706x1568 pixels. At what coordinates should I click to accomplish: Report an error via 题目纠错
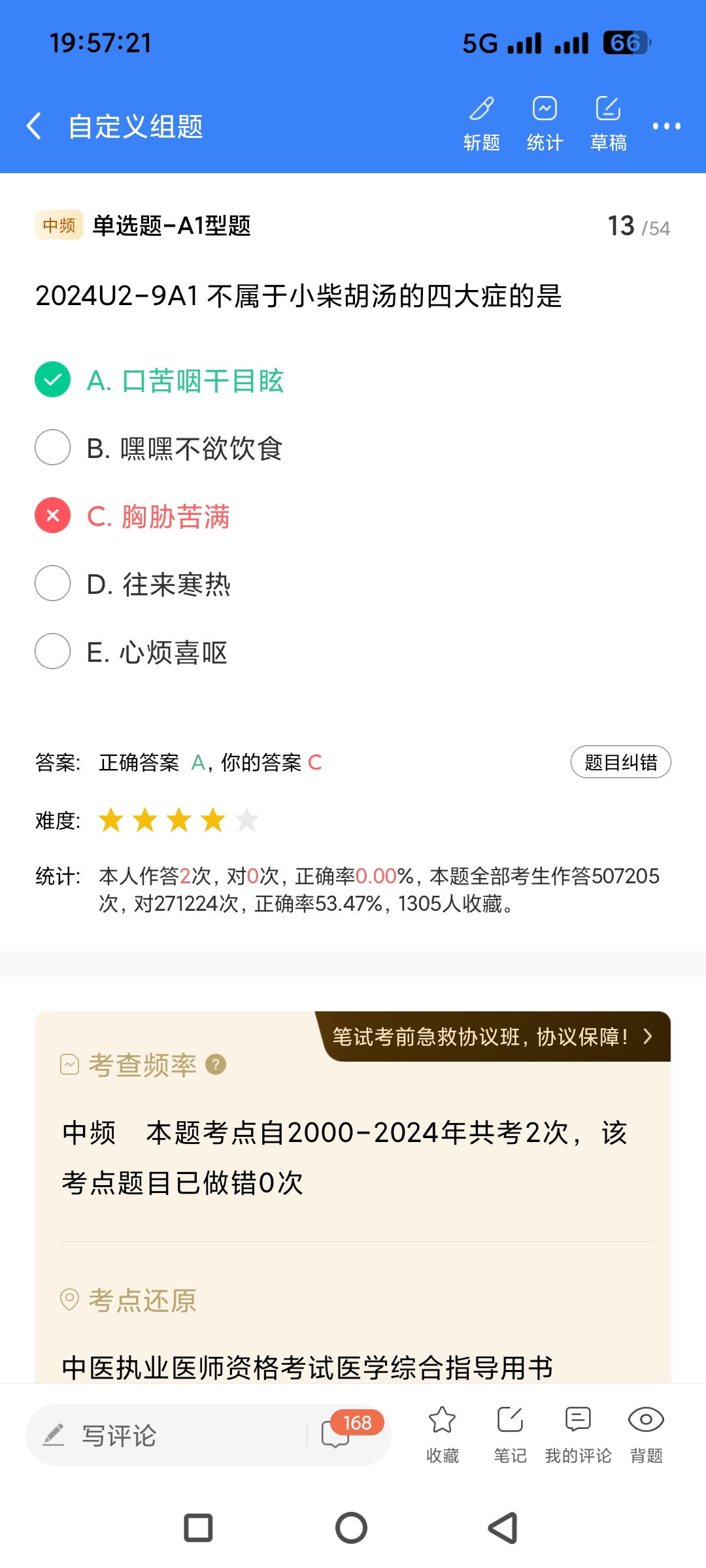620,762
